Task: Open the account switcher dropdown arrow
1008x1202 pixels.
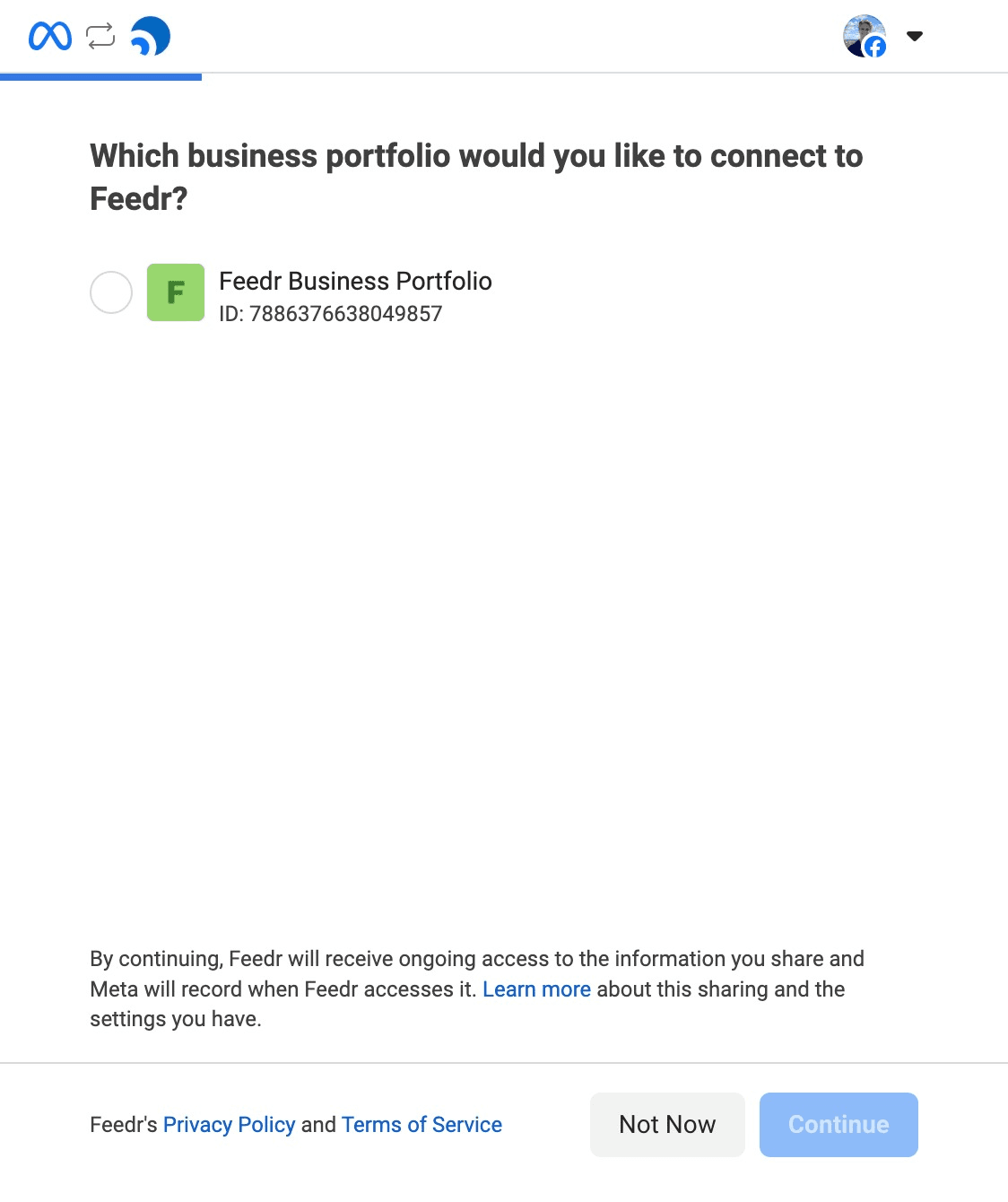Action: point(914,36)
